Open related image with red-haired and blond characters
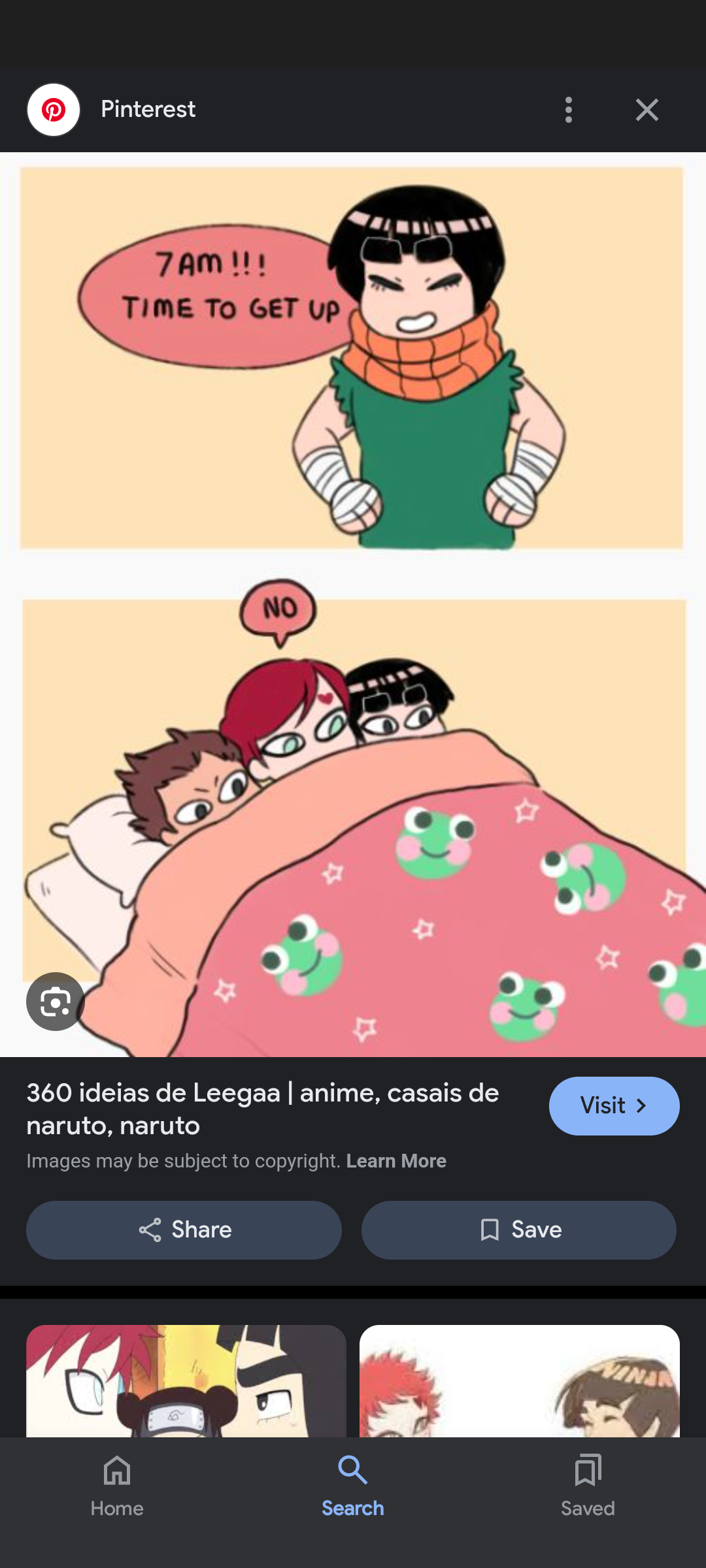 (x=186, y=1380)
